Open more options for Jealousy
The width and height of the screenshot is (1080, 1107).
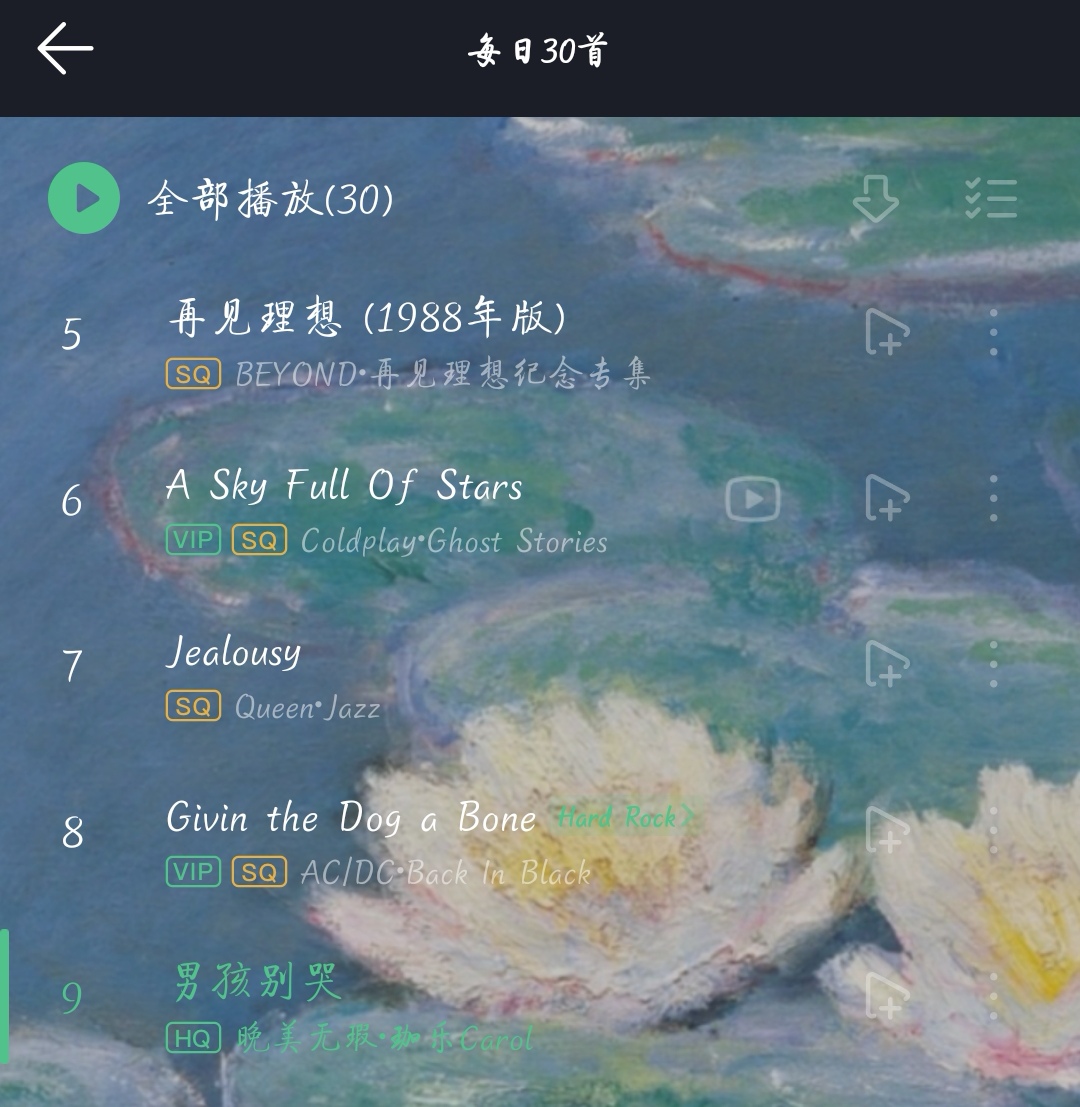click(993, 664)
